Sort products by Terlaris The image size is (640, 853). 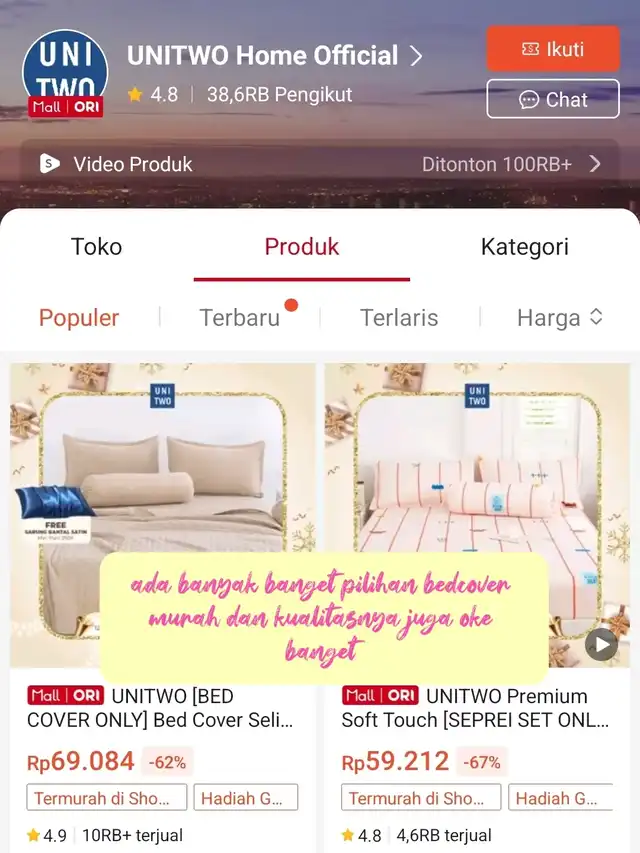click(399, 318)
